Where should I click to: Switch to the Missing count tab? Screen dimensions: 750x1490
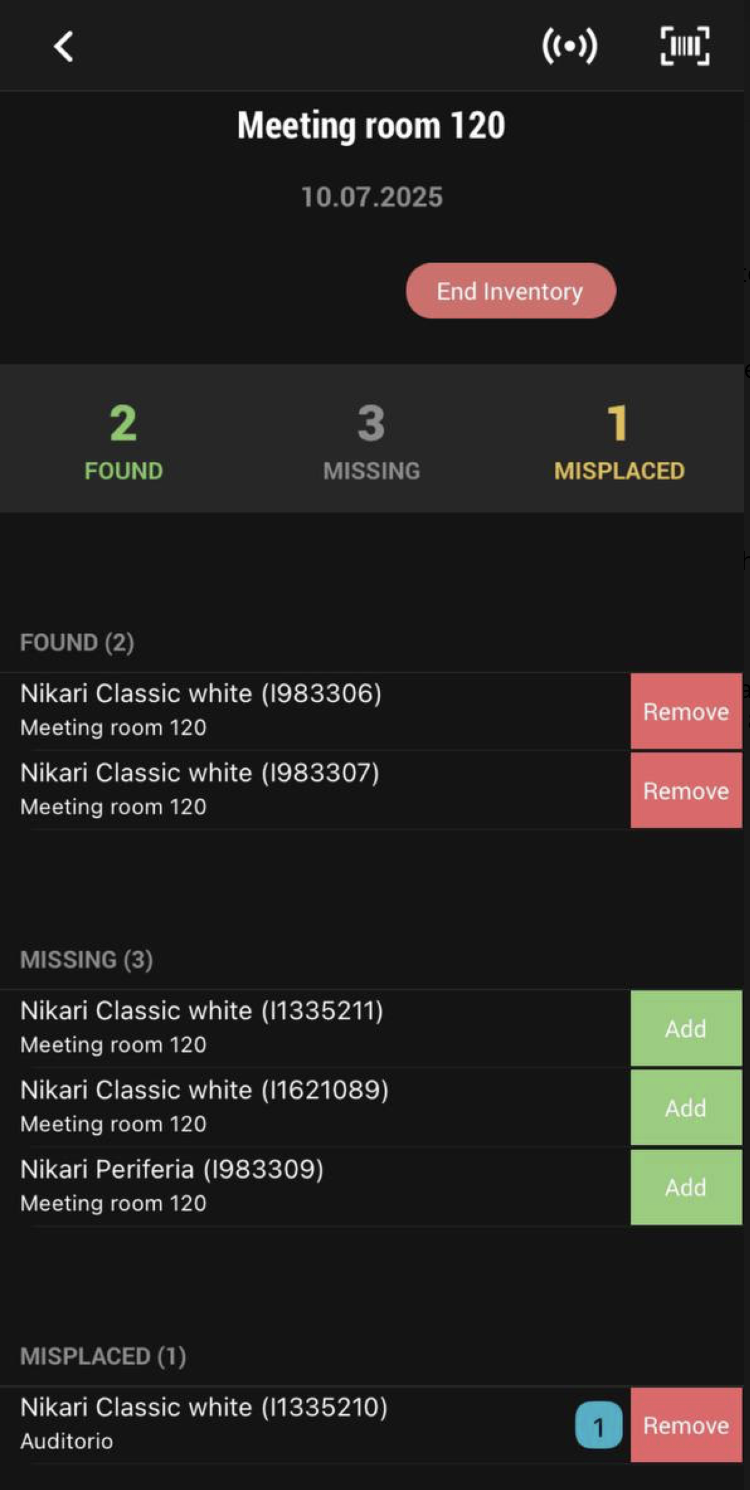click(371, 441)
